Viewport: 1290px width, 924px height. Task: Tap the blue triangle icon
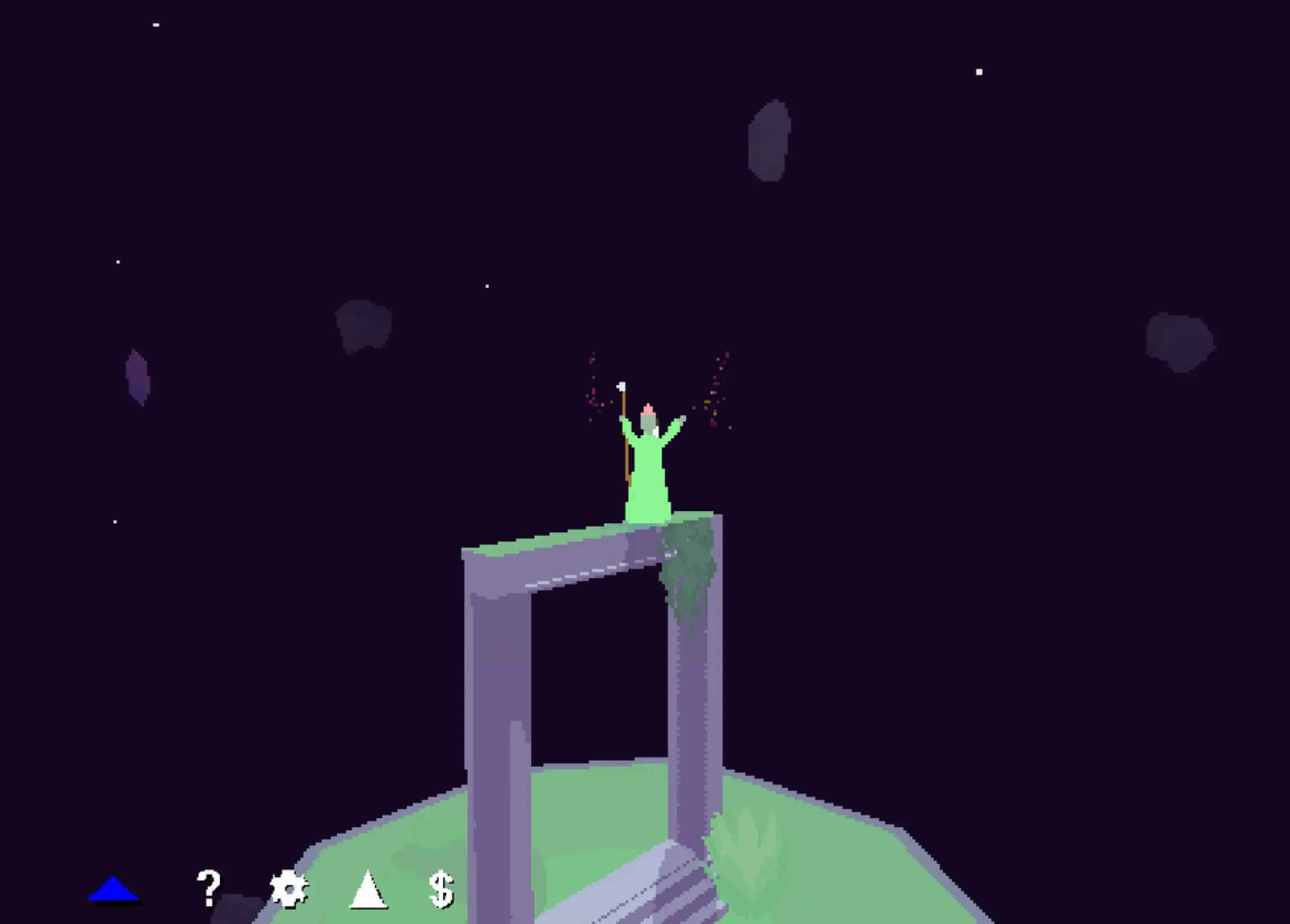[113, 889]
